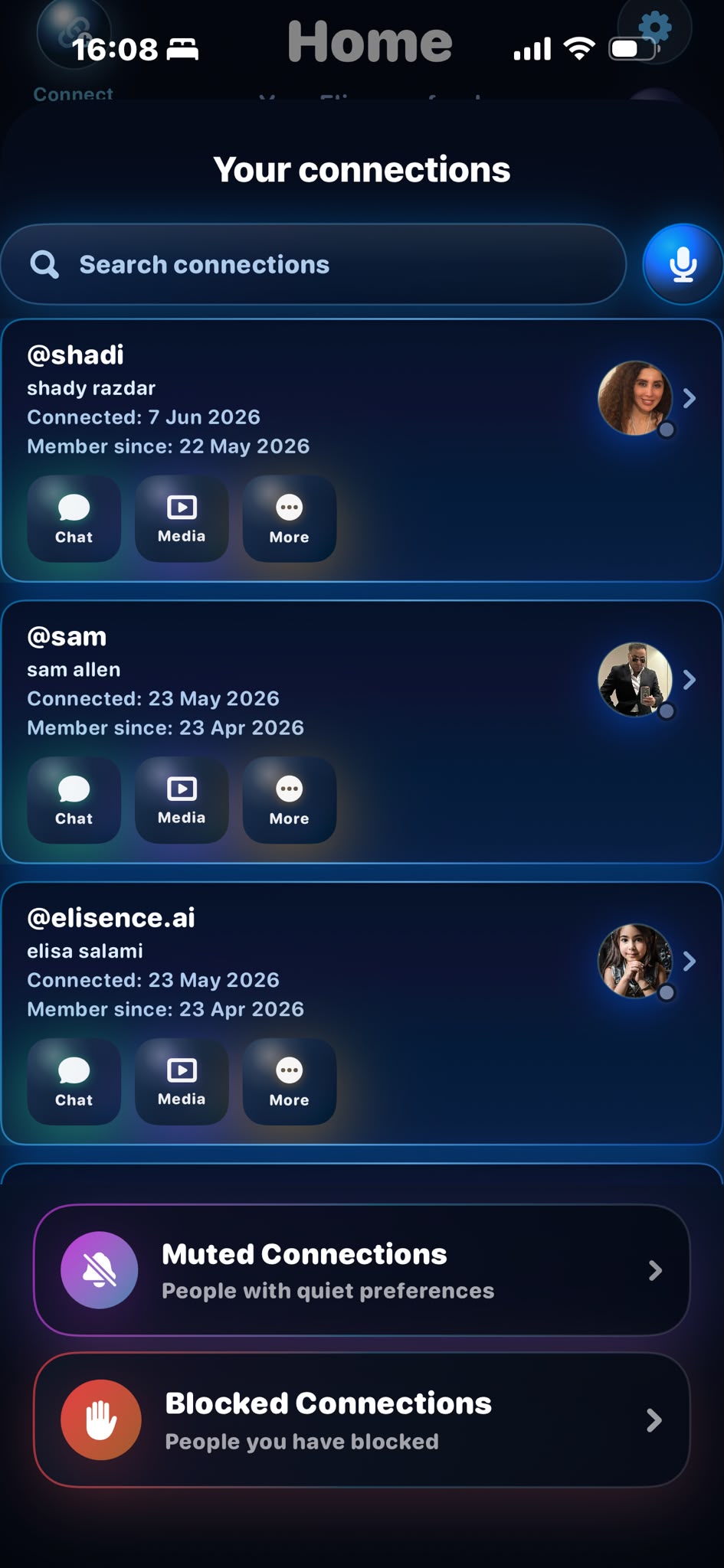The width and height of the screenshot is (724, 1568).
Task: Open Blocked Connections list
Action: pos(362,1420)
